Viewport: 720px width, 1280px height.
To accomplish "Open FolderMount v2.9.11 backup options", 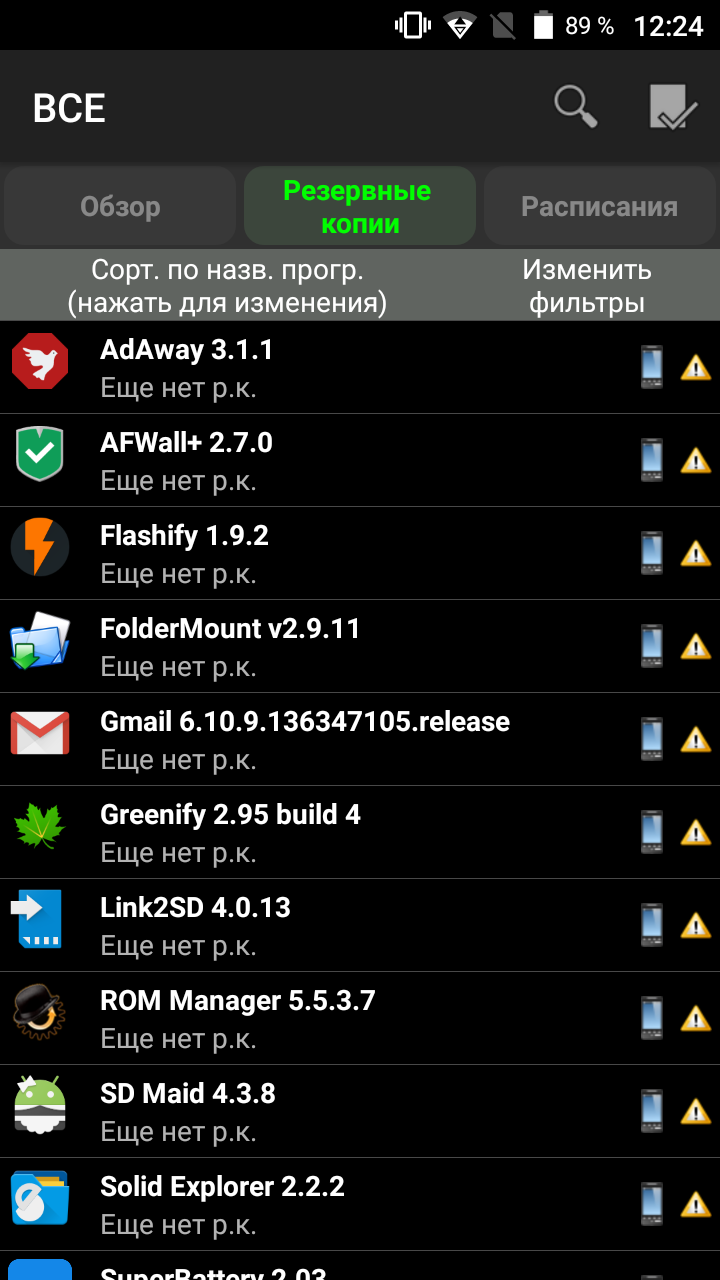I will point(360,646).
